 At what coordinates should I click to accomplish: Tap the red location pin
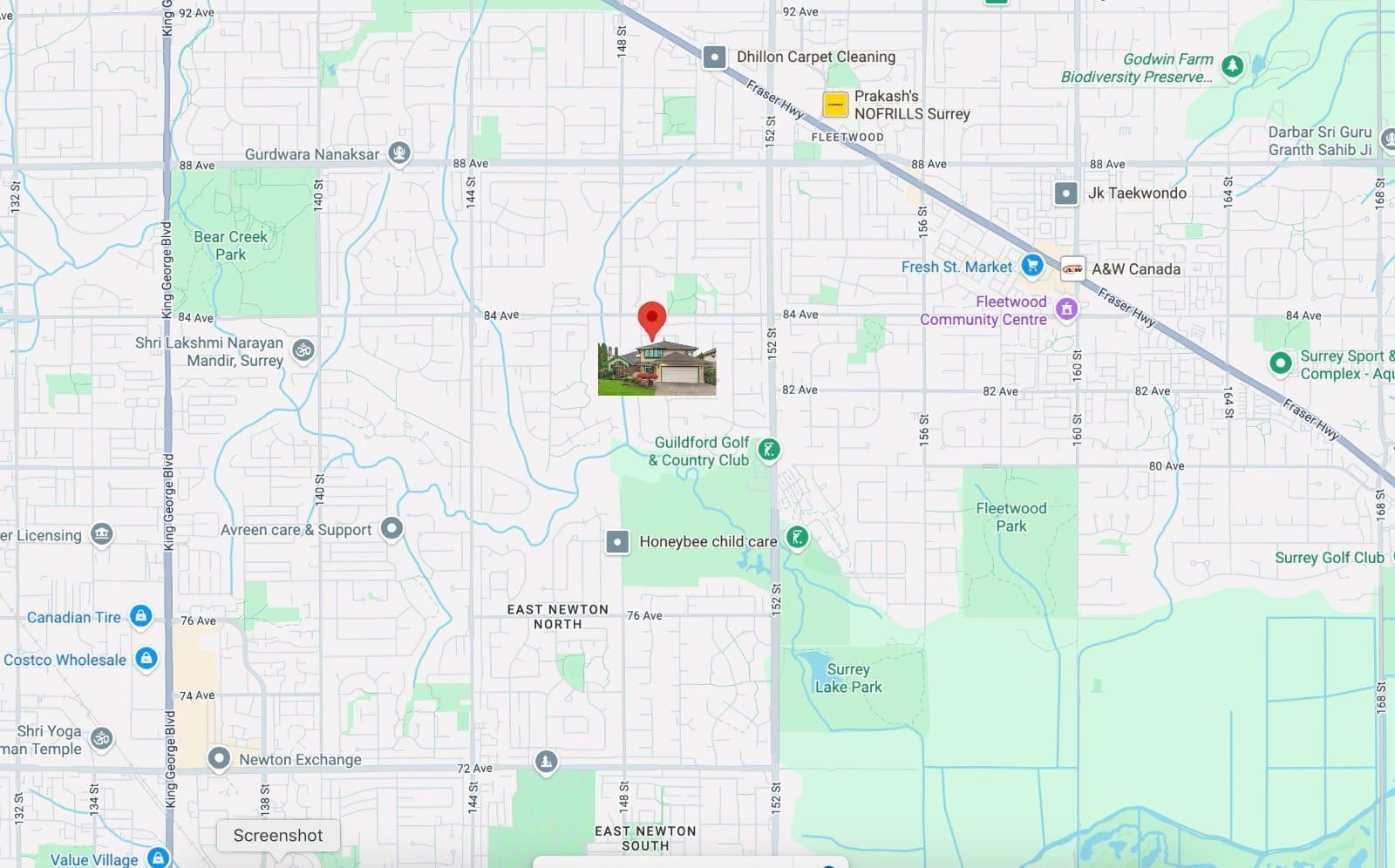[652, 319]
